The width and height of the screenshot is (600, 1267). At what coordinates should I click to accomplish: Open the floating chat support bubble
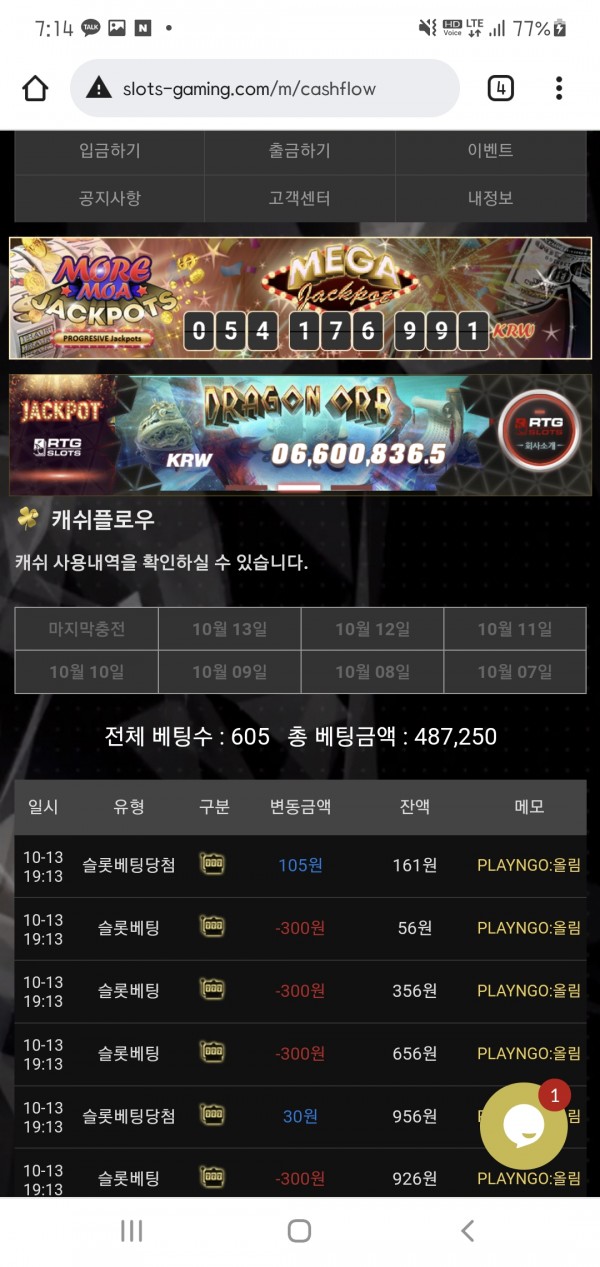[523, 1127]
